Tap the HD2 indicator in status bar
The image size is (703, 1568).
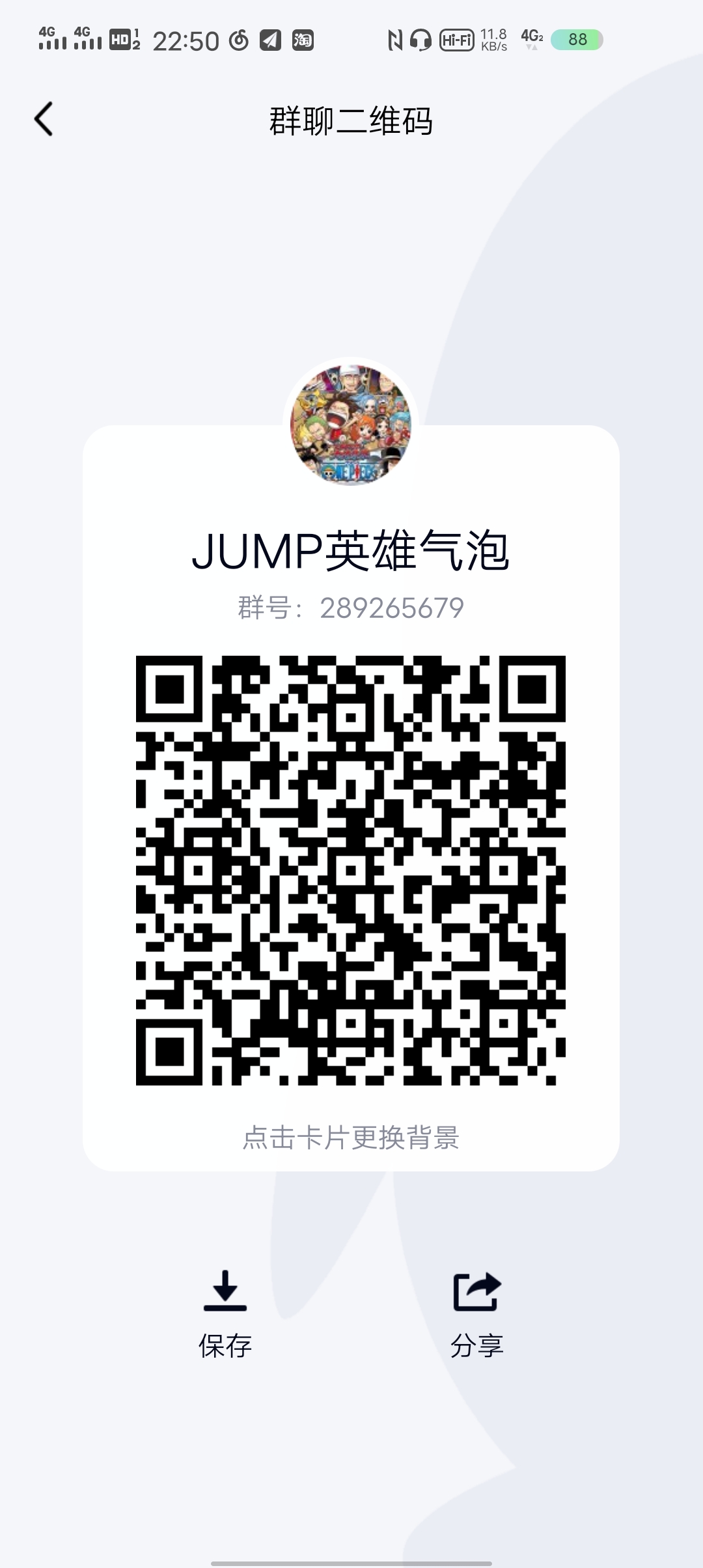click(124, 40)
